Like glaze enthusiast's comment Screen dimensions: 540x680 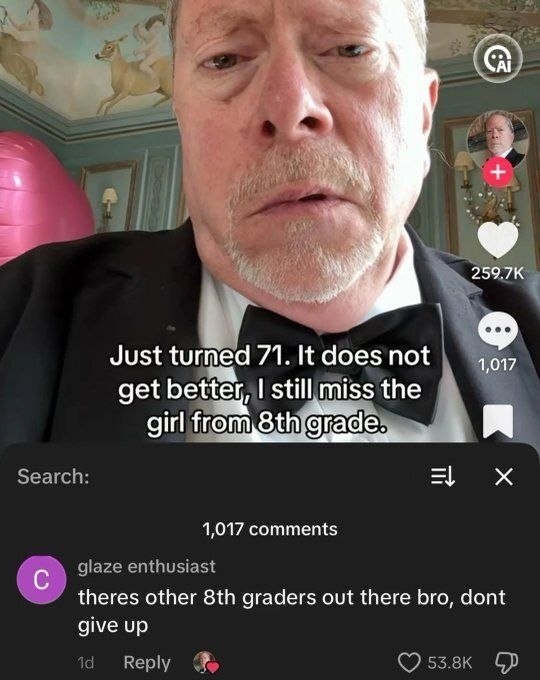409,663
